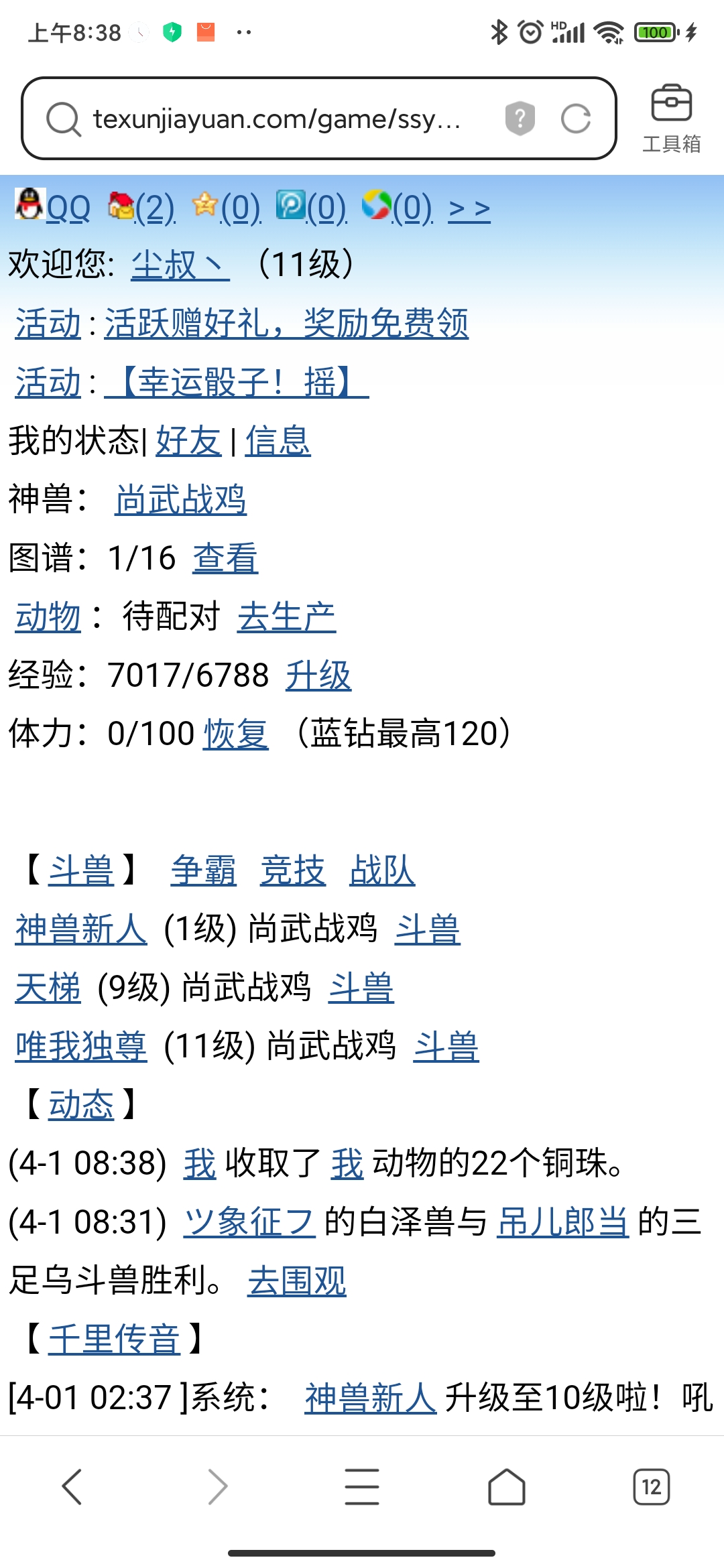Tap 升级 to level up

[x=318, y=675]
